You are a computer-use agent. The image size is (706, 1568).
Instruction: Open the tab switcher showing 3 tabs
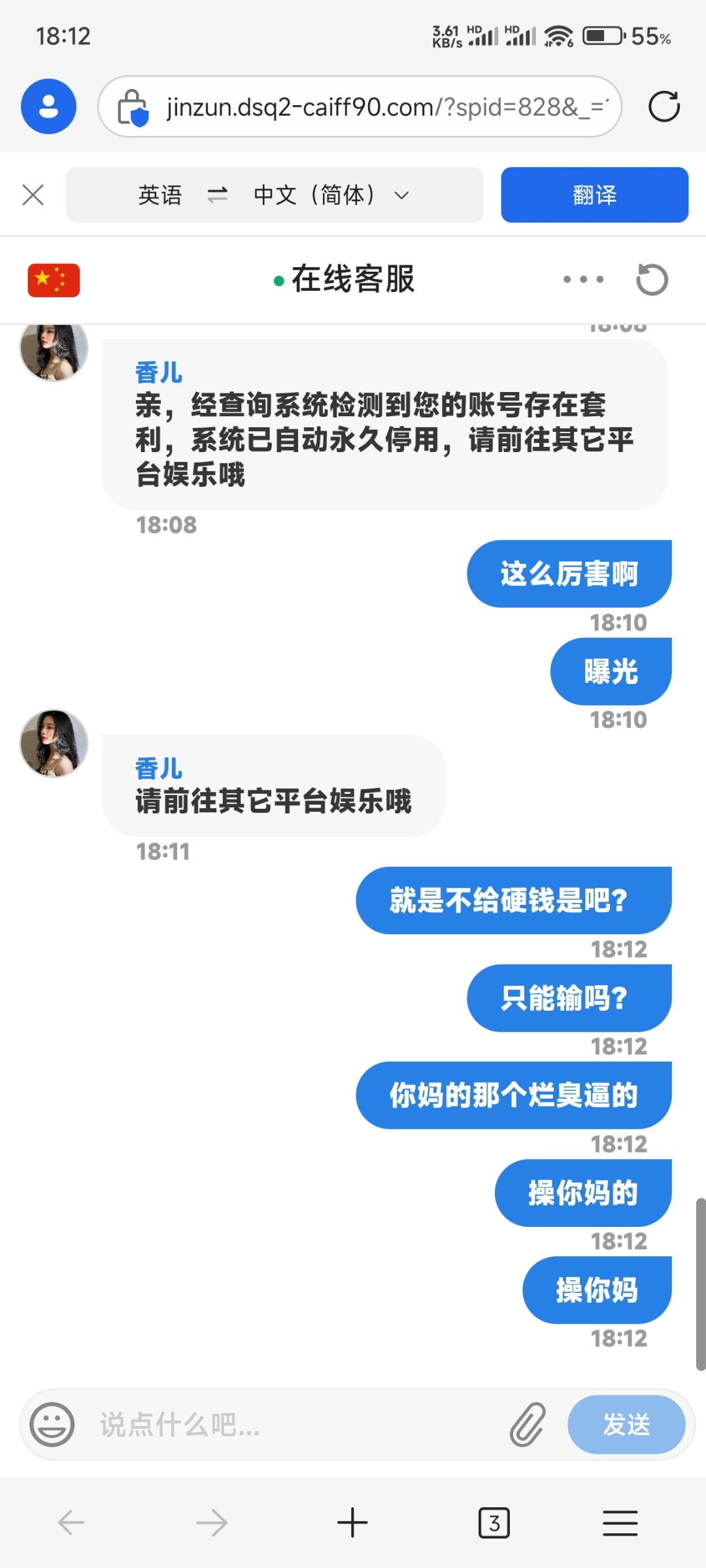point(494,1523)
